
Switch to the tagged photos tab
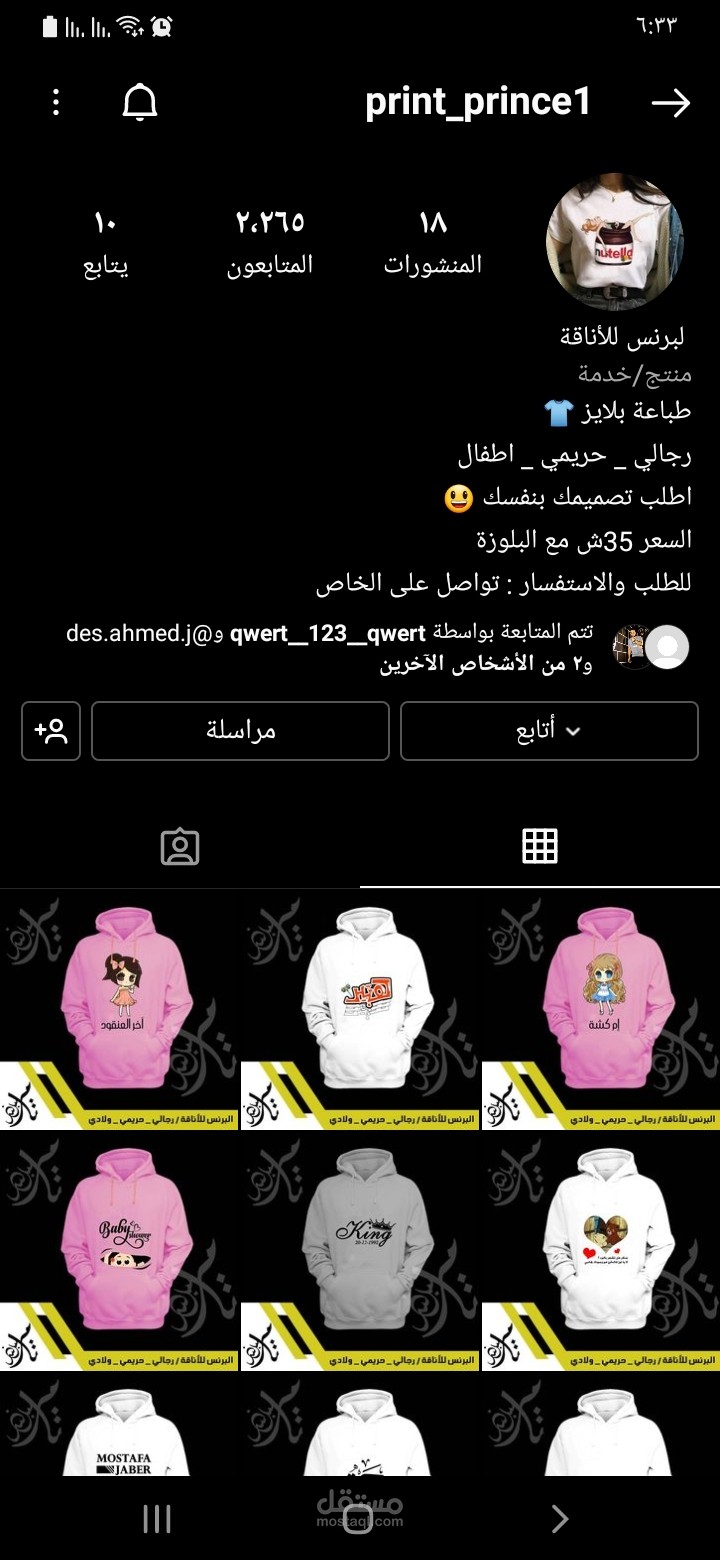(x=180, y=847)
